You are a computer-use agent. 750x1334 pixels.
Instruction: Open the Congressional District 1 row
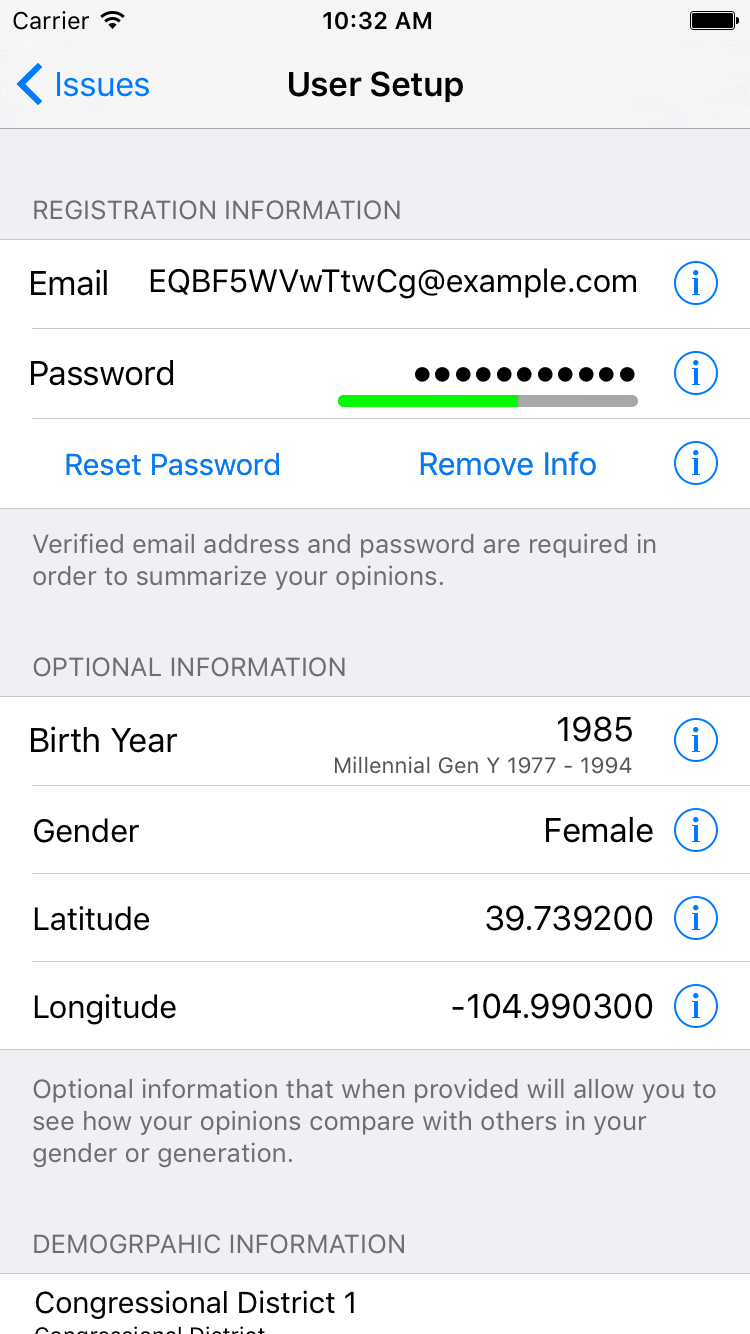375,1304
